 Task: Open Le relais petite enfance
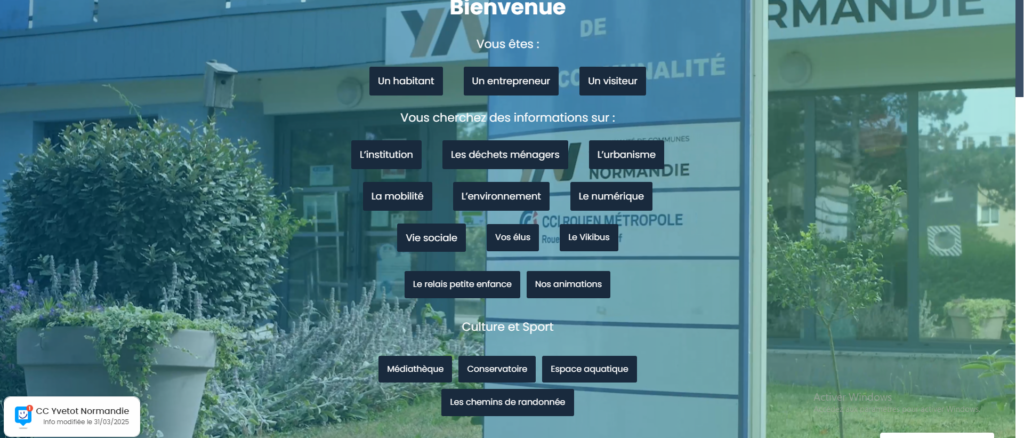(462, 284)
